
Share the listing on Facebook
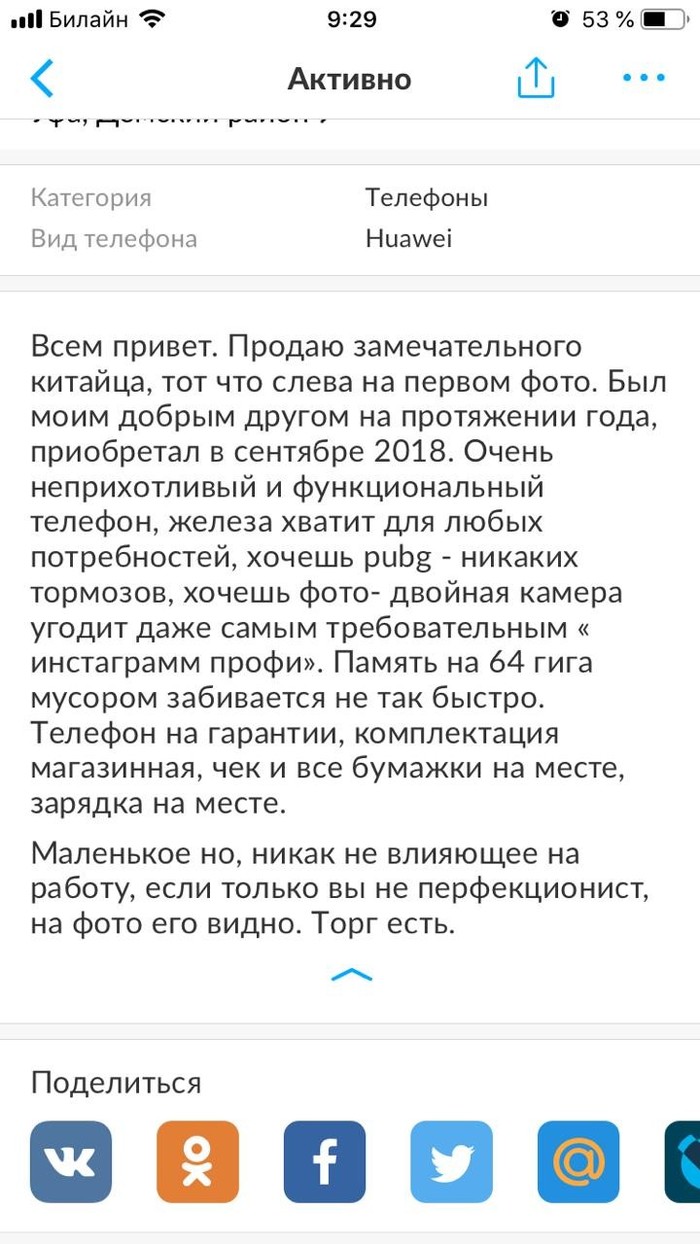pyautogui.click(x=325, y=1161)
